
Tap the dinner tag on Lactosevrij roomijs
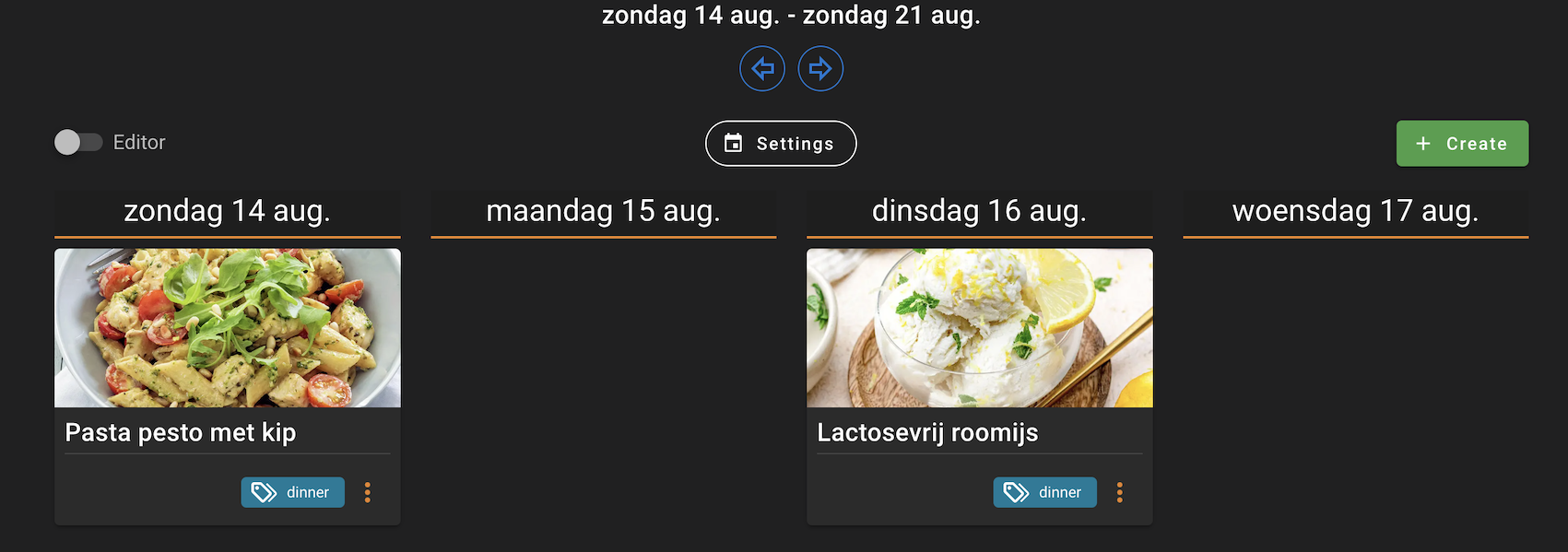click(1045, 492)
